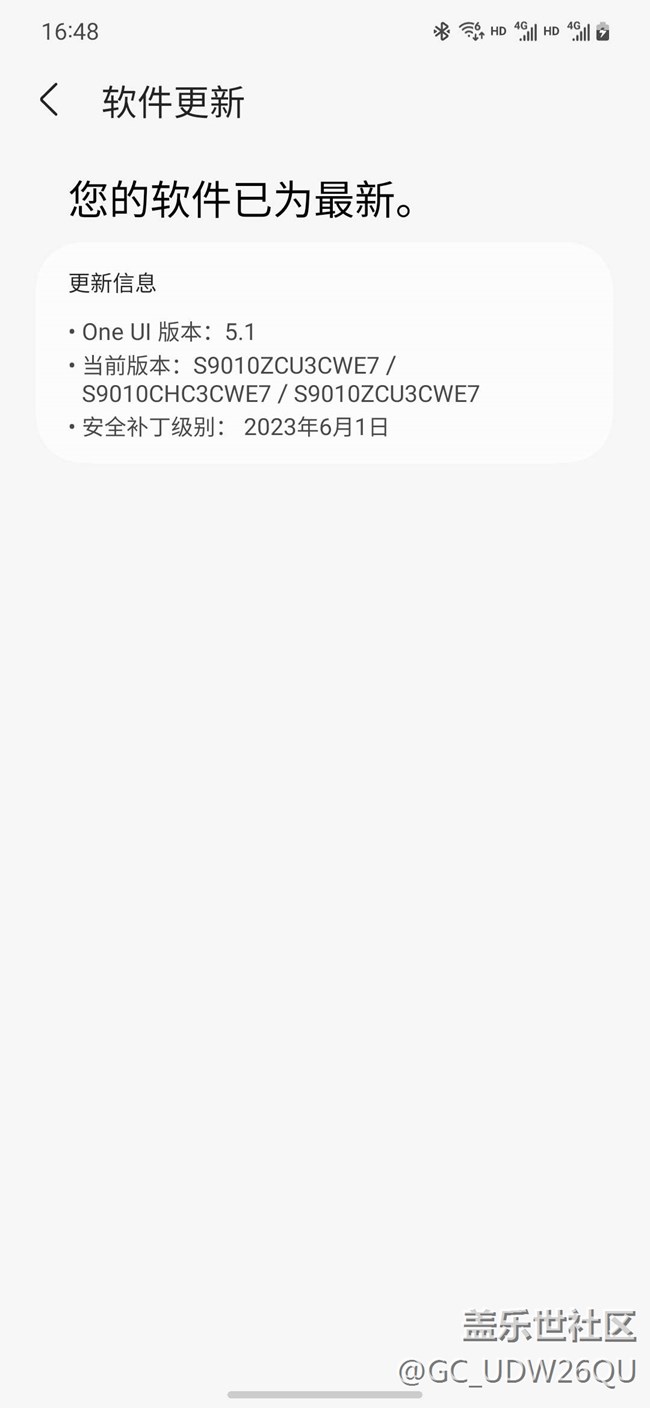Go back from the 软件更新 screen
Screen dimensions: 650x1408
[49, 101]
